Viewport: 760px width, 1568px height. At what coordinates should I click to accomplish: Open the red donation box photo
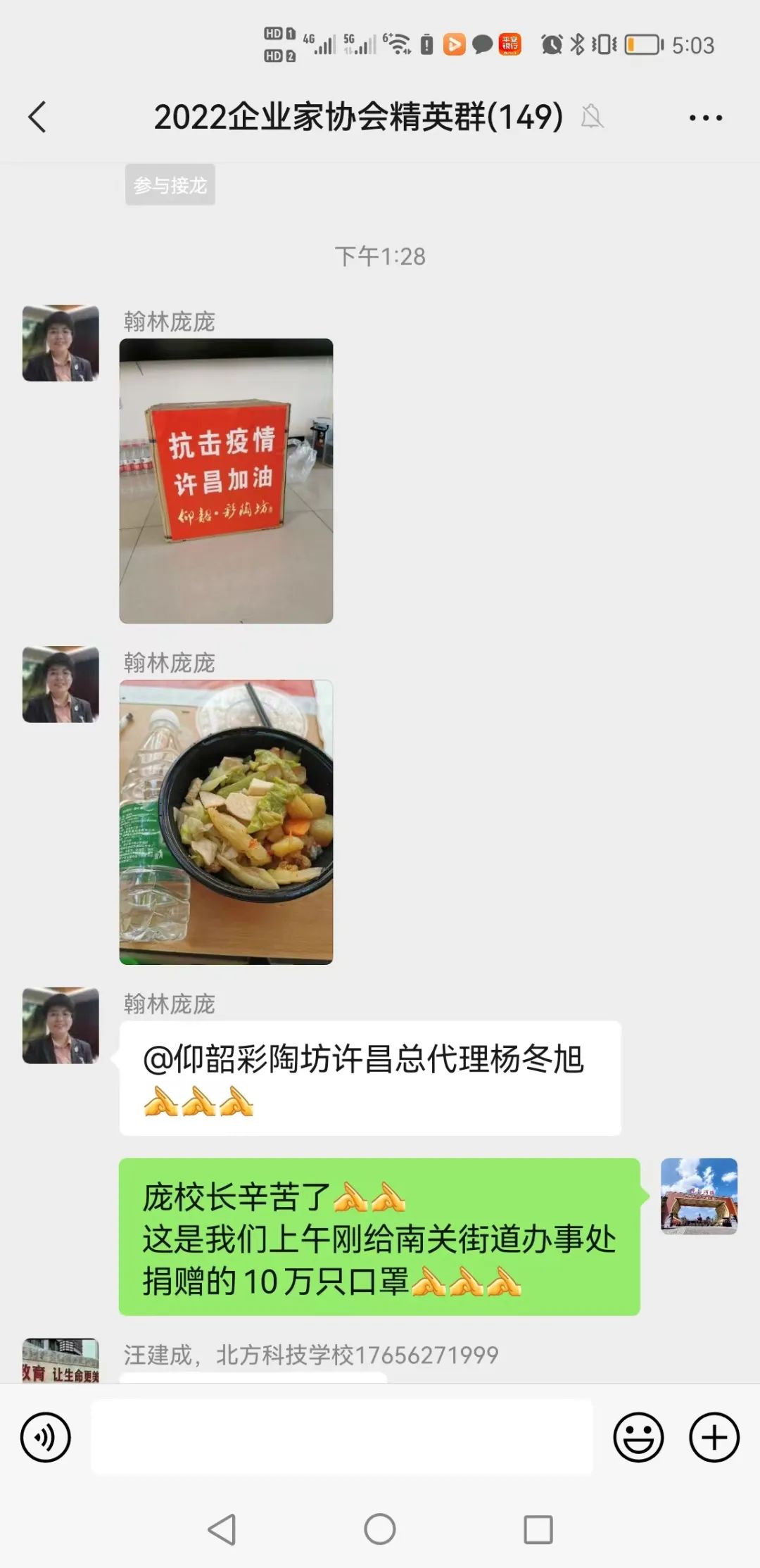(x=226, y=481)
